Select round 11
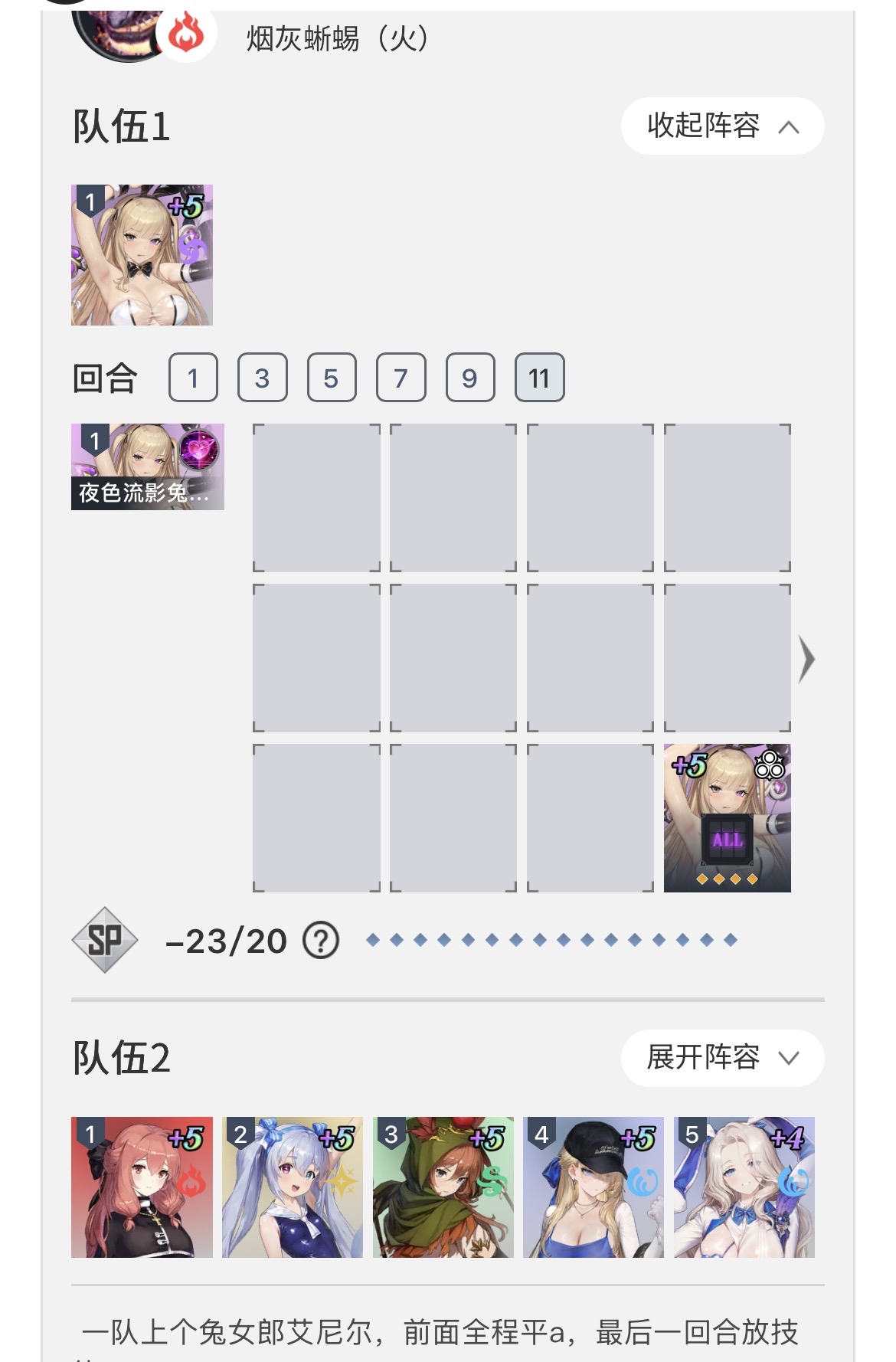 click(539, 378)
